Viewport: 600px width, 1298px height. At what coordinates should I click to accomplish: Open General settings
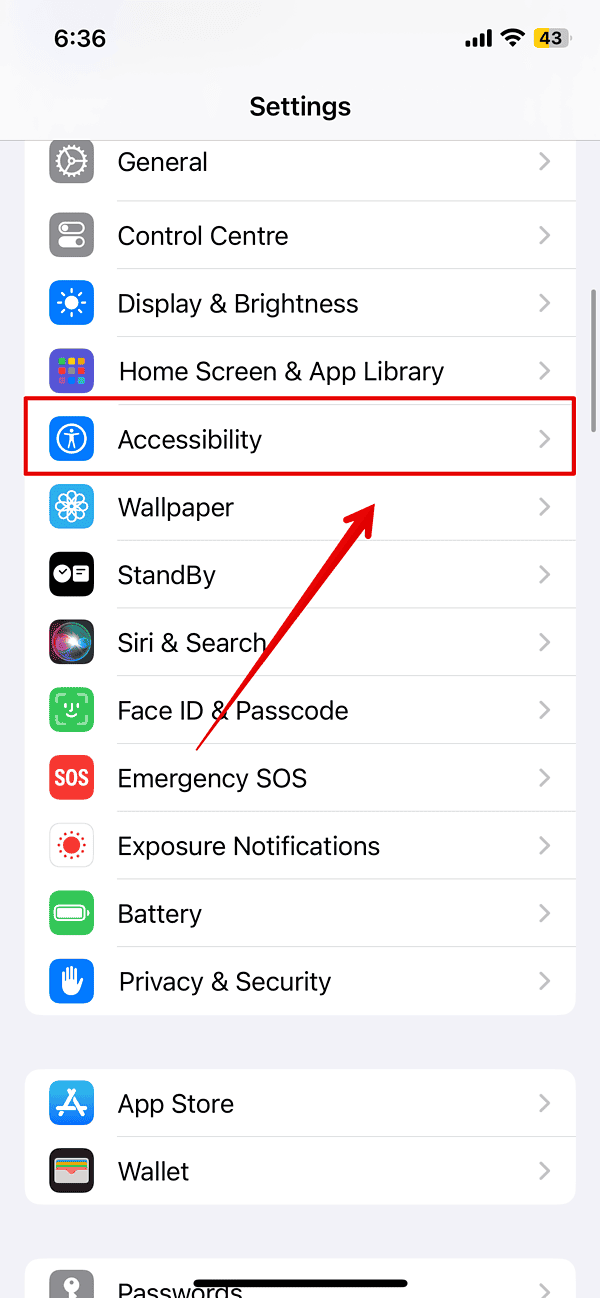click(x=300, y=164)
